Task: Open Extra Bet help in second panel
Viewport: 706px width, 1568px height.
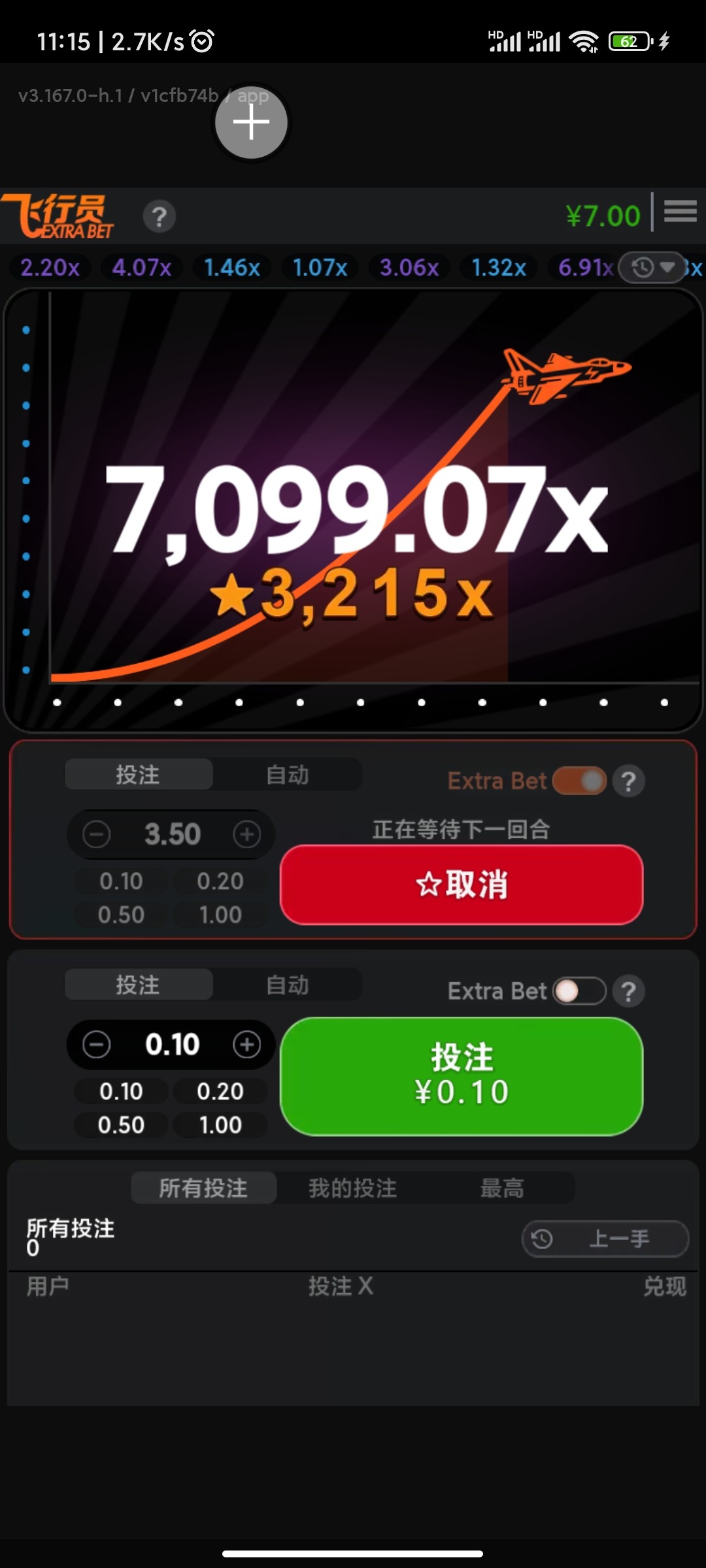Action: coord(629,991)
